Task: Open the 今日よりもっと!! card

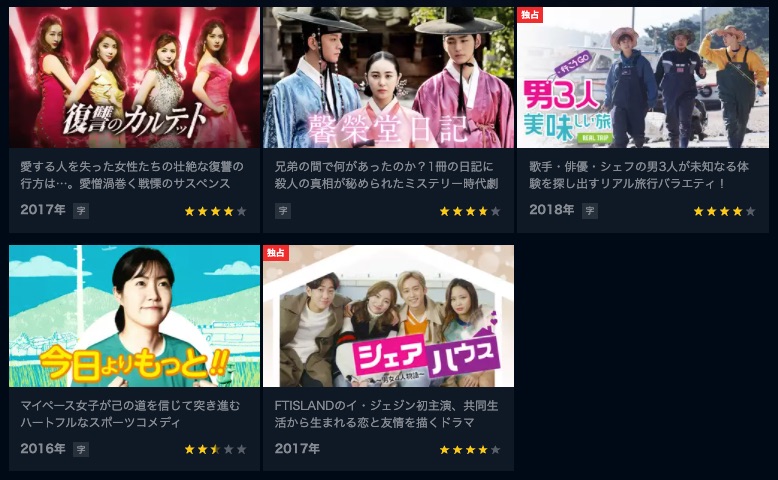Action: coord(134,316)
